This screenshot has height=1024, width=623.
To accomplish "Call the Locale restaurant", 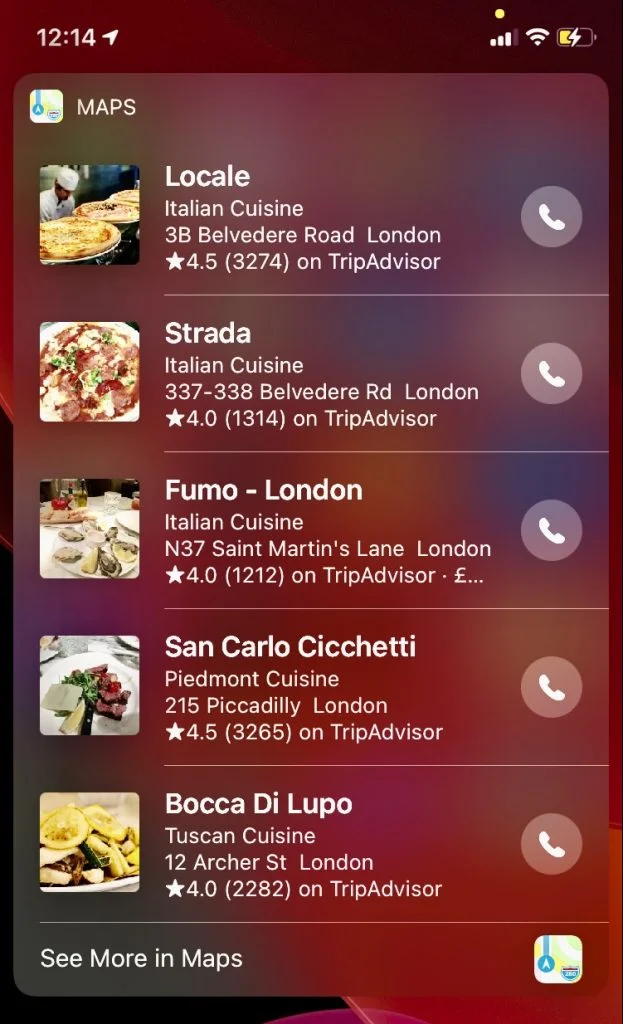I will 551,216.
